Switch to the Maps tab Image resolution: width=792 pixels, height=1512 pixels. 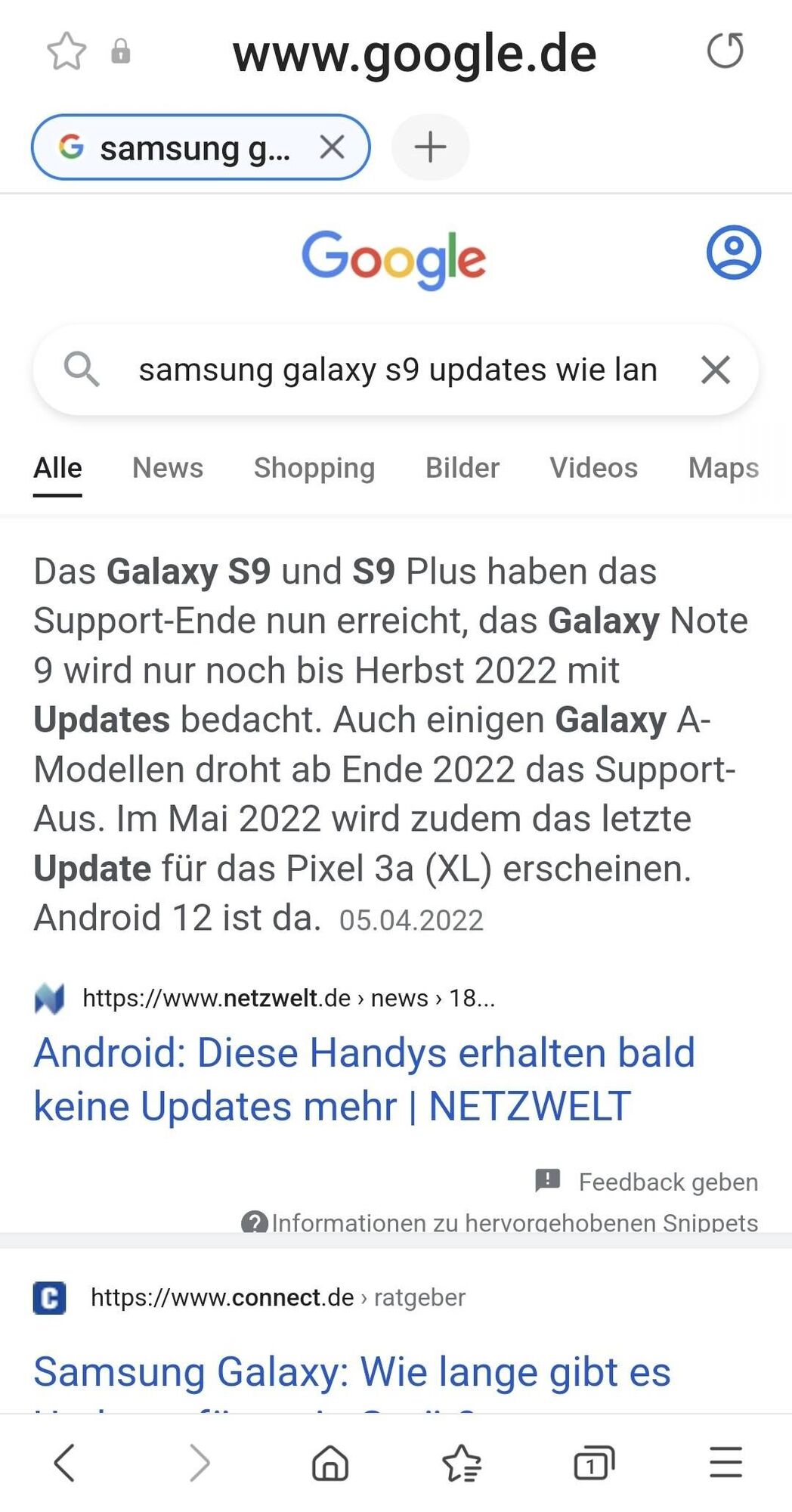pyautogui.click(x=723, y=468)
